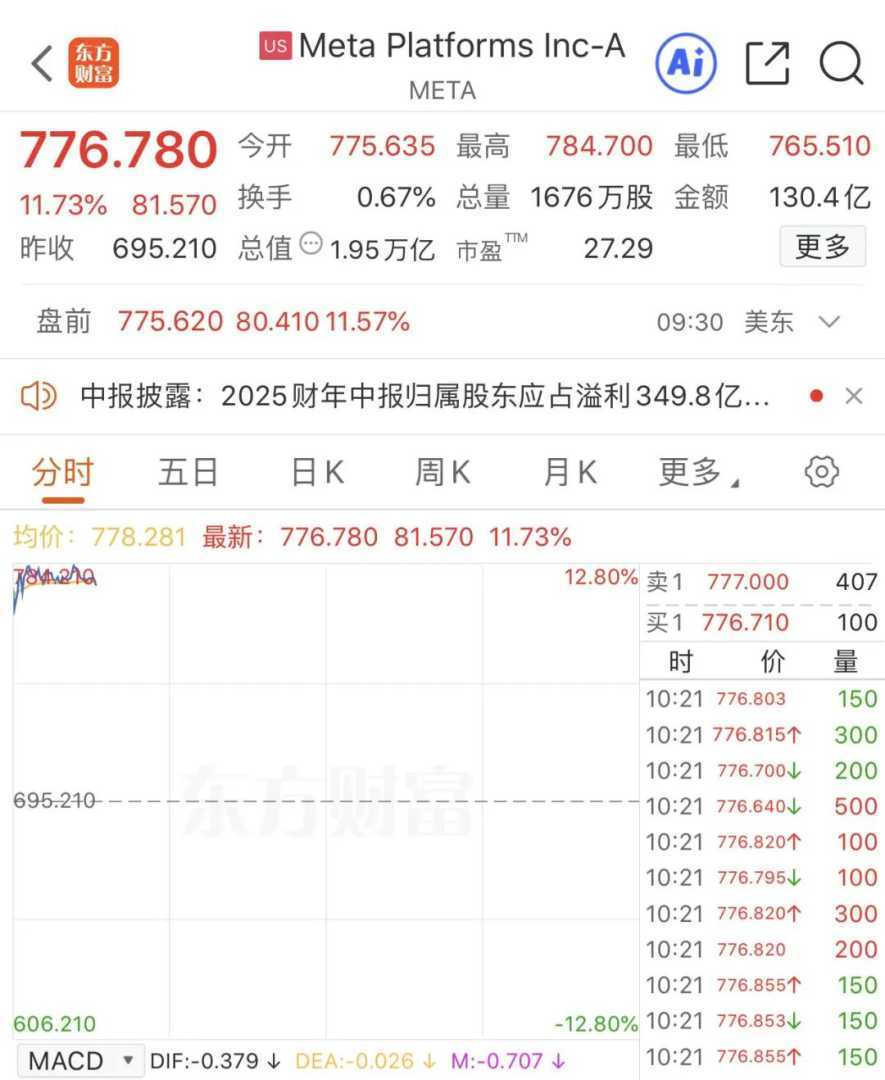
Task: Open the MACD indicator dropdown
Action: (80, 1061)
